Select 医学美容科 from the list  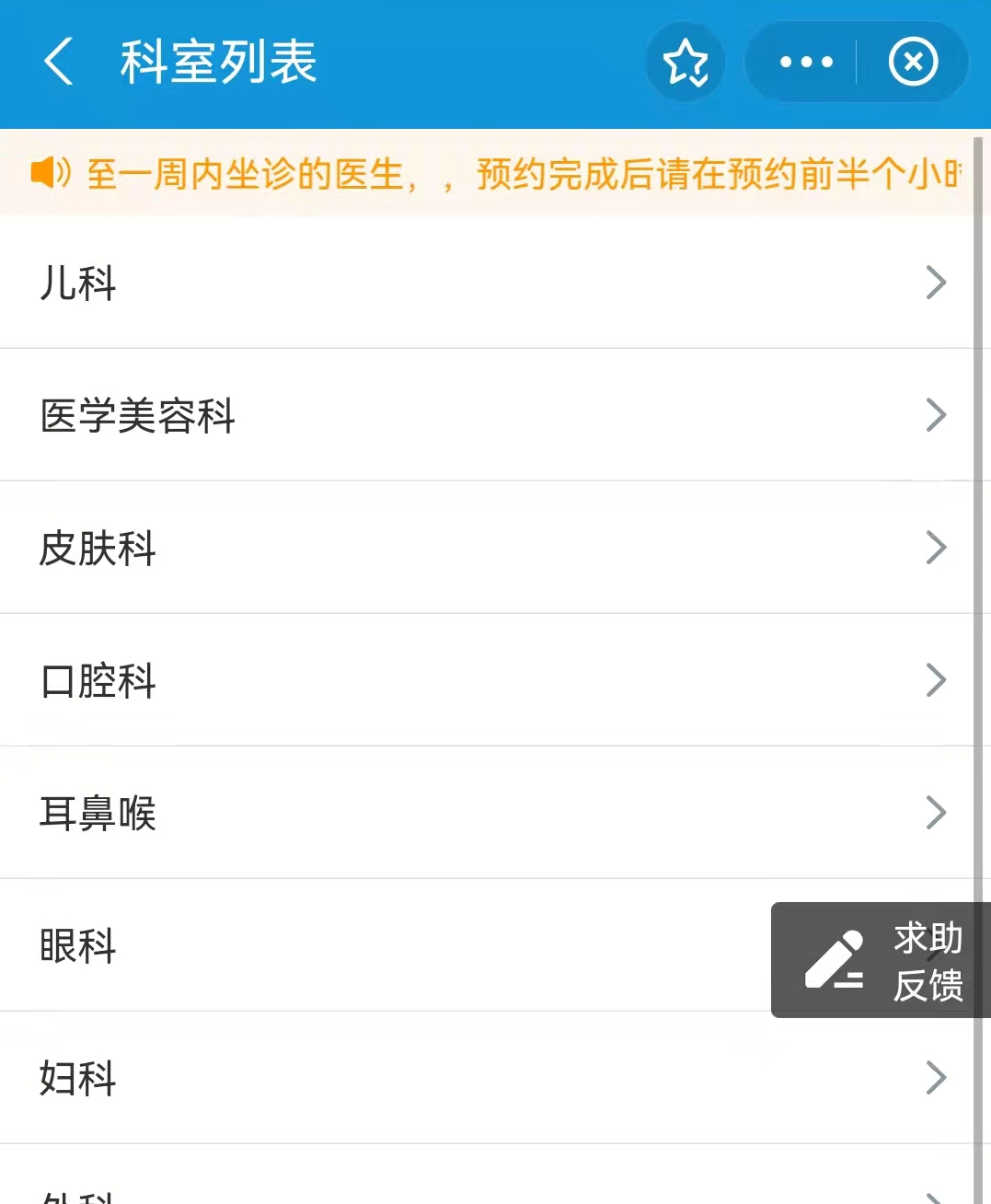(x=488, y=415)
